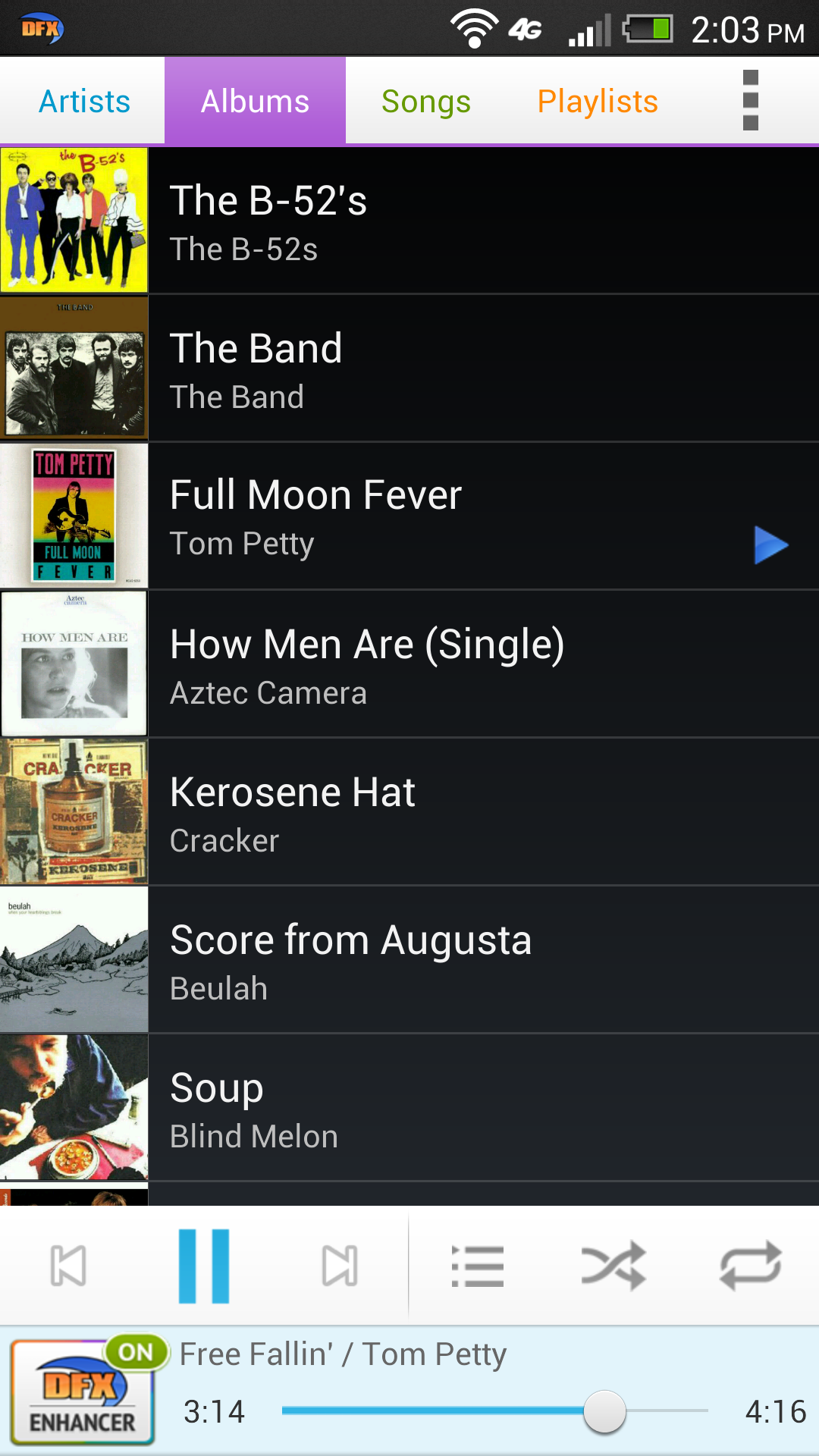819x1456 pixels.
Task: Pause the current song
Action: pos(204,1266)
